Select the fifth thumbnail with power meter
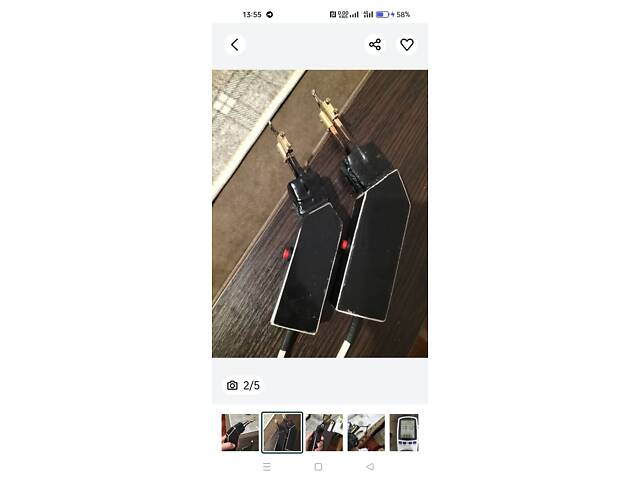 [404, 432]
